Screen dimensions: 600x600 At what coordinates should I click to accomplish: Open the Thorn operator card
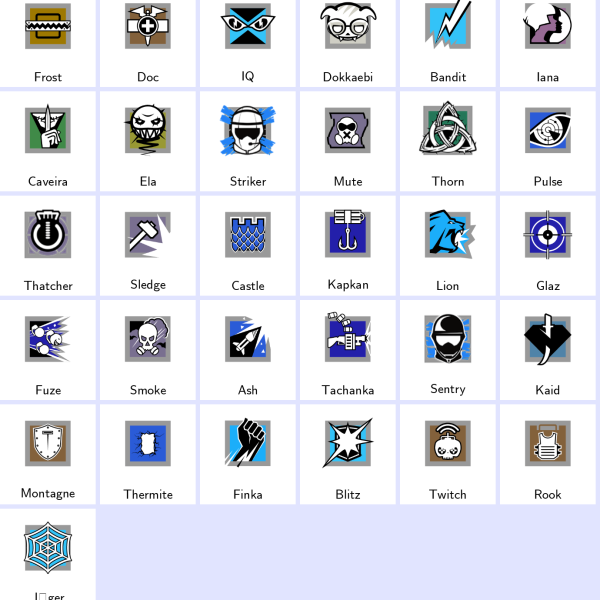pyautogui.click(x=448, y=140)
